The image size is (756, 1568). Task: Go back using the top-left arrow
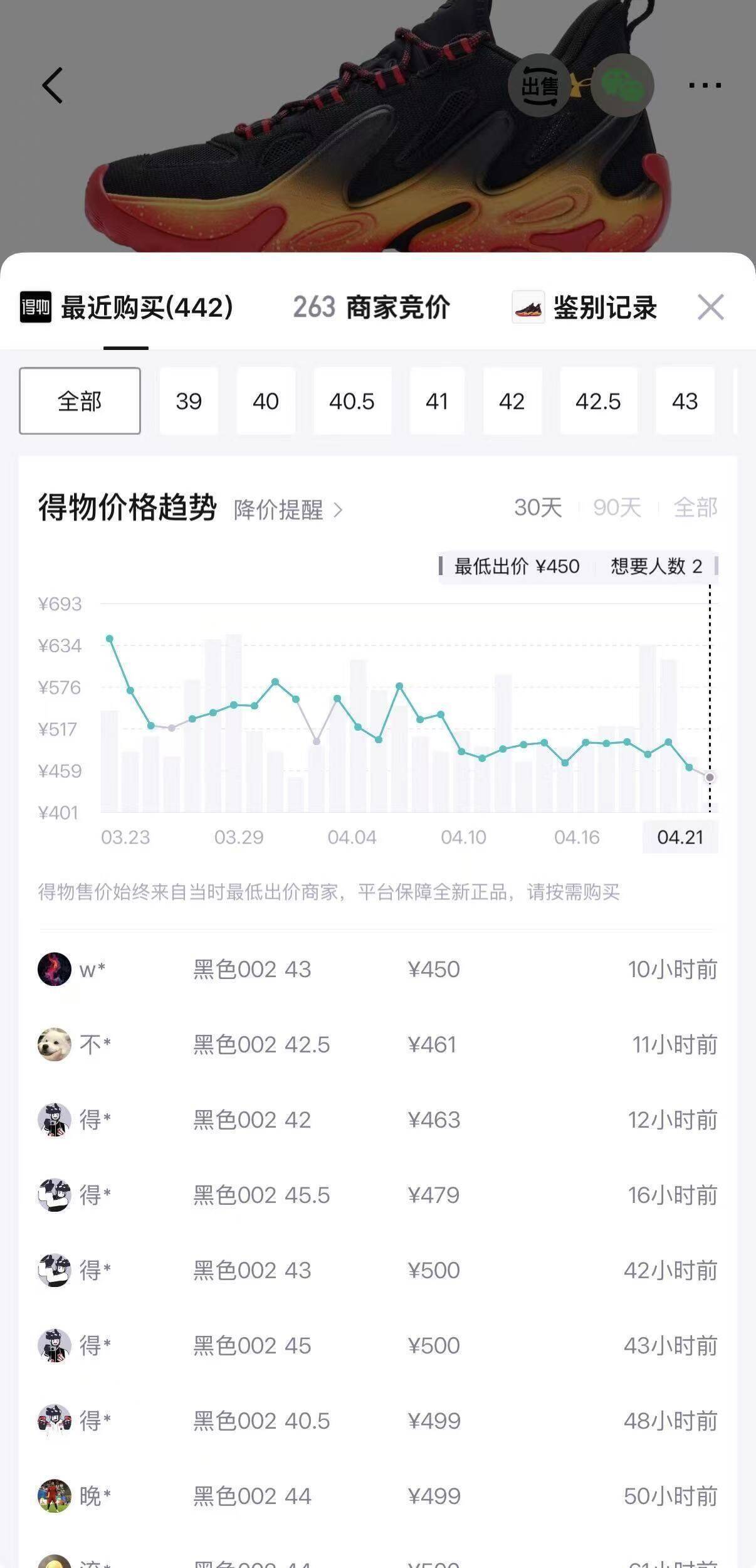pyautogui.click(x=53, y=85)
